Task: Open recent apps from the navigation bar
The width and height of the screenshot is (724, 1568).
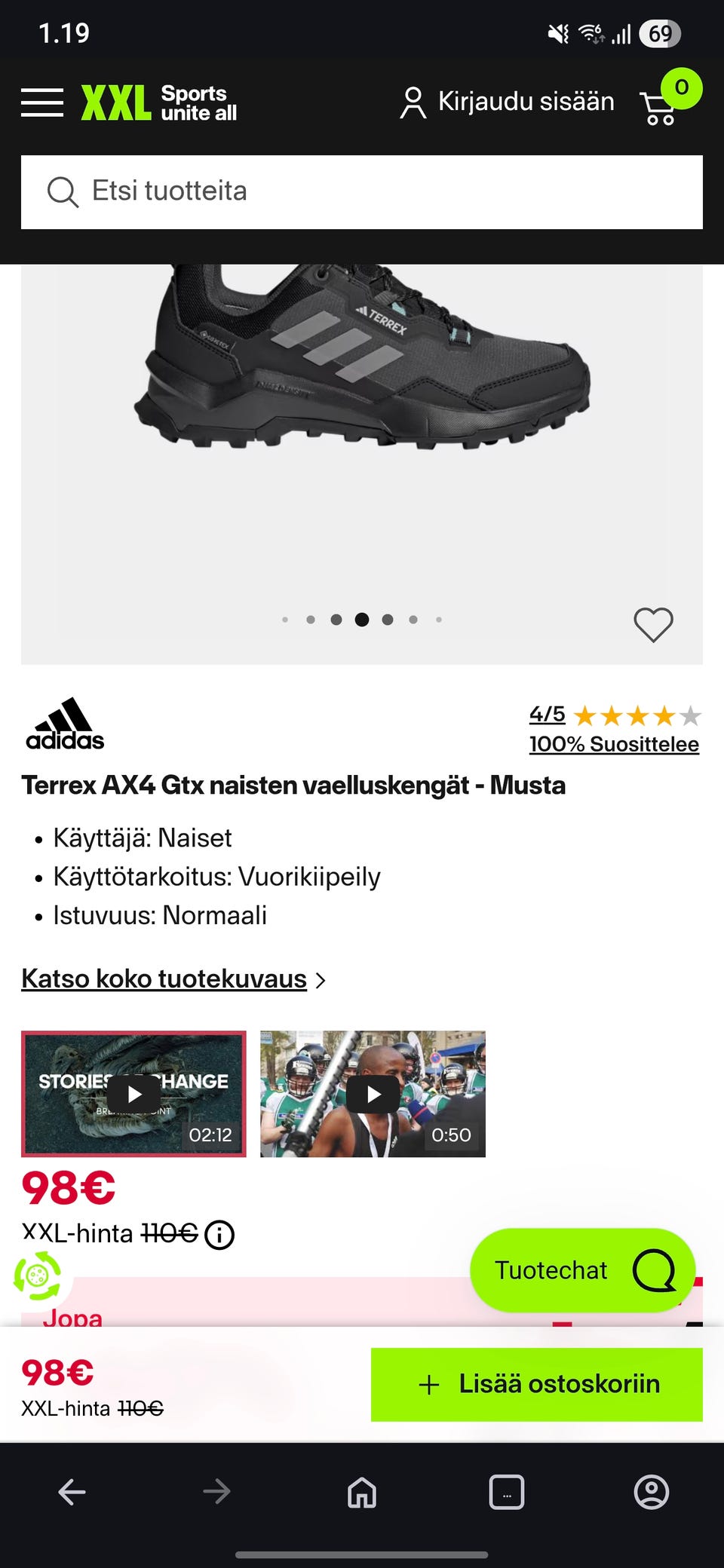Action: click(x=506, y=1492)
